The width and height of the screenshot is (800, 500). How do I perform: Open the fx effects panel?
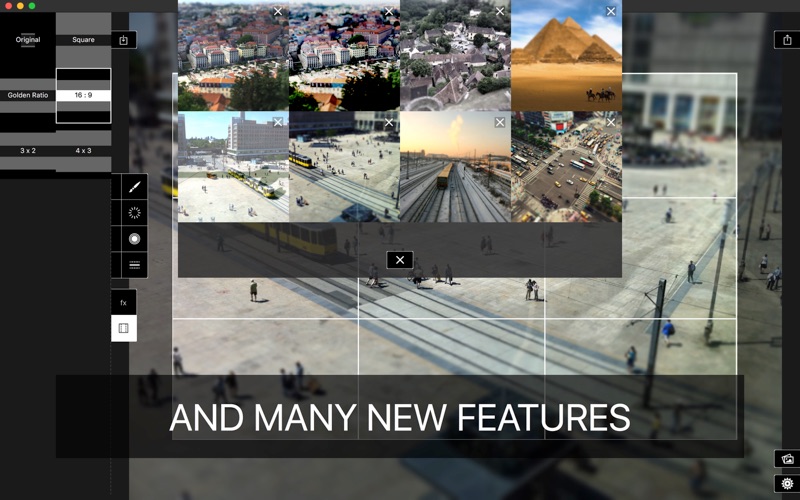(124, 302)
